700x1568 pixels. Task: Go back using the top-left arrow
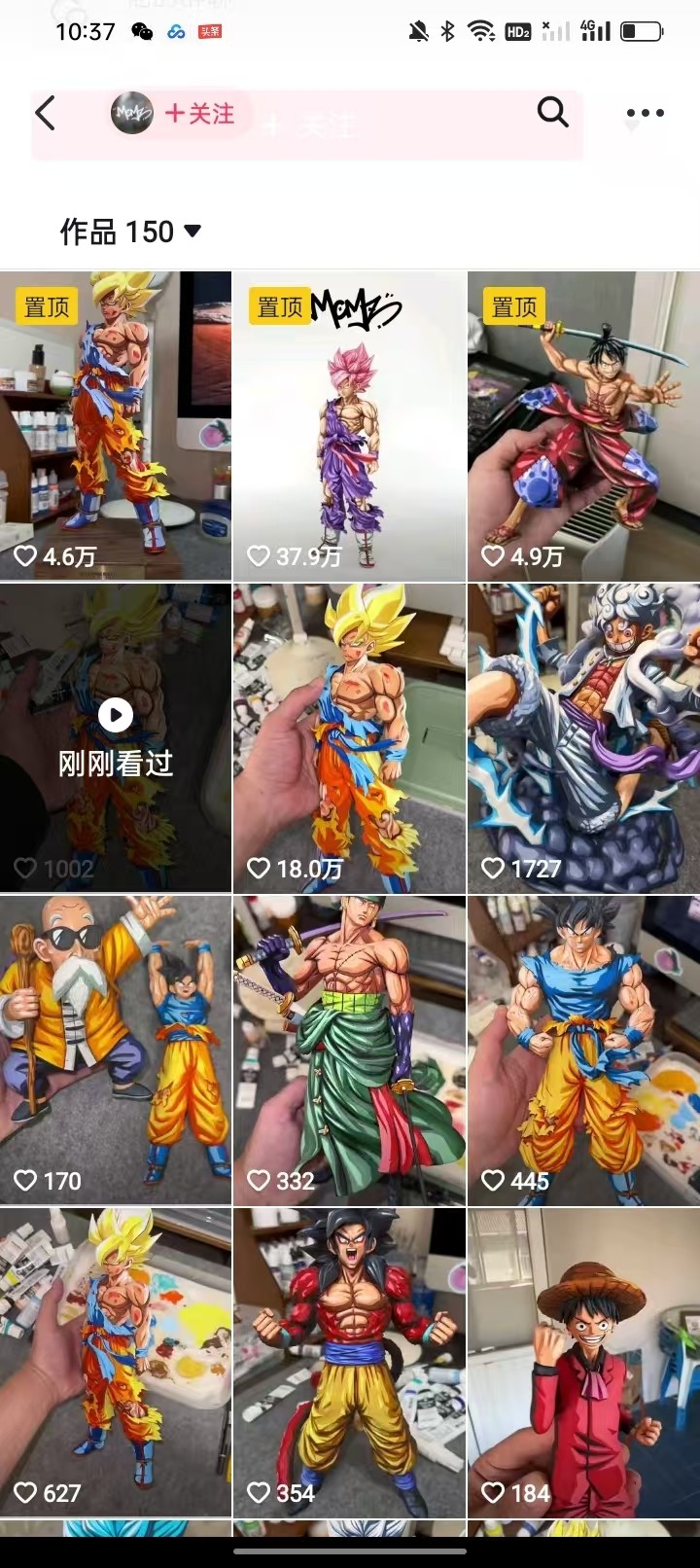click(45, 114)
